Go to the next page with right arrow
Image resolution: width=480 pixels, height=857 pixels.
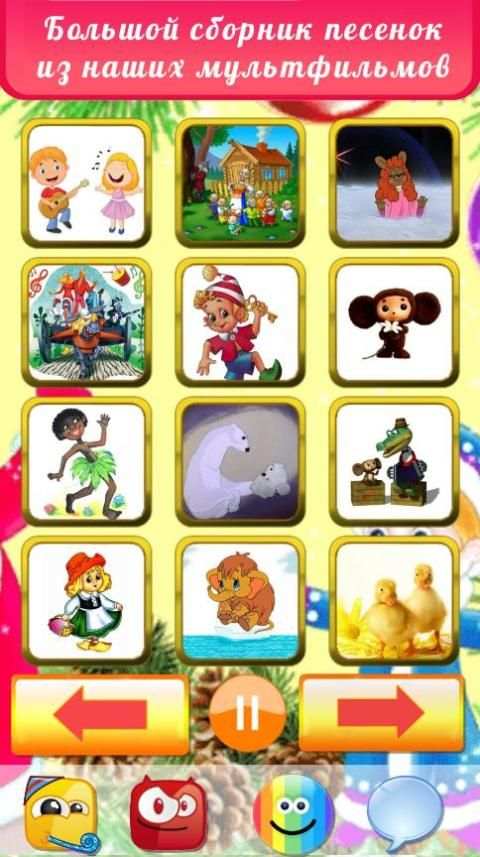click(382, 713)
